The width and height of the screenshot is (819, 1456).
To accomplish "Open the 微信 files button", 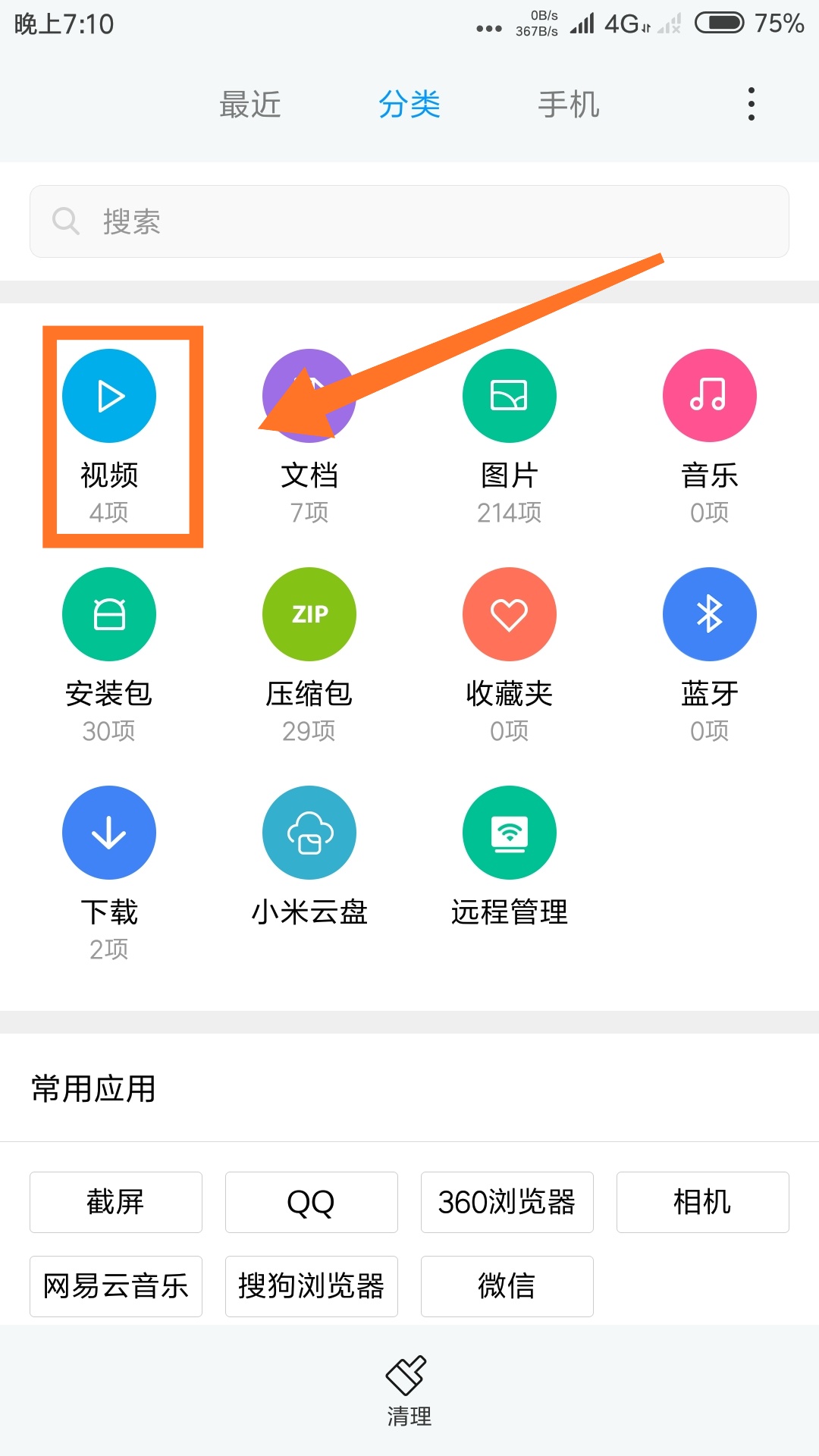I will tap(507, 1286).
